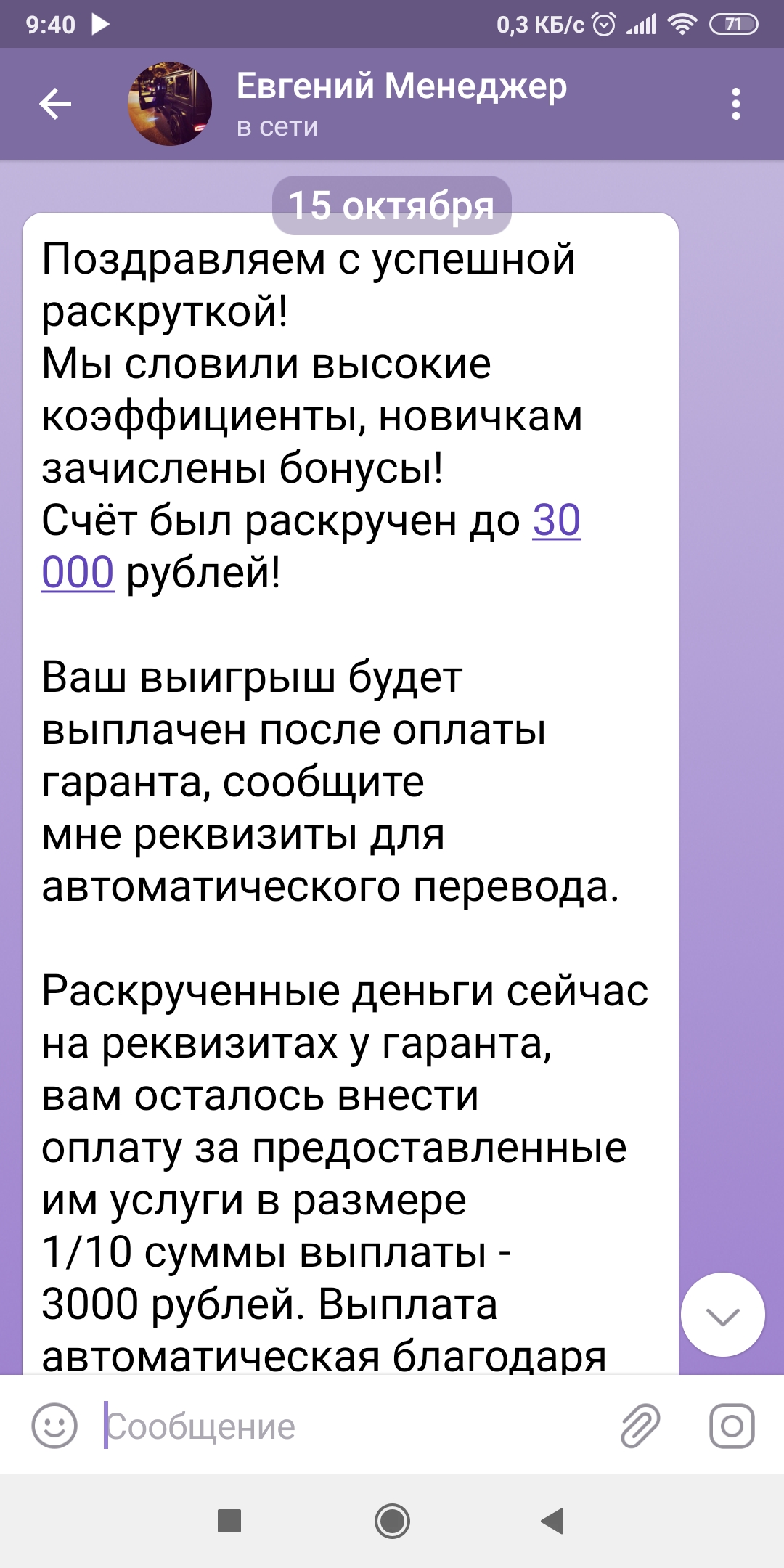Go back to the chat list
This screenshot has width=784, height=1568.
pyautogui.click(x=55, y=104)
